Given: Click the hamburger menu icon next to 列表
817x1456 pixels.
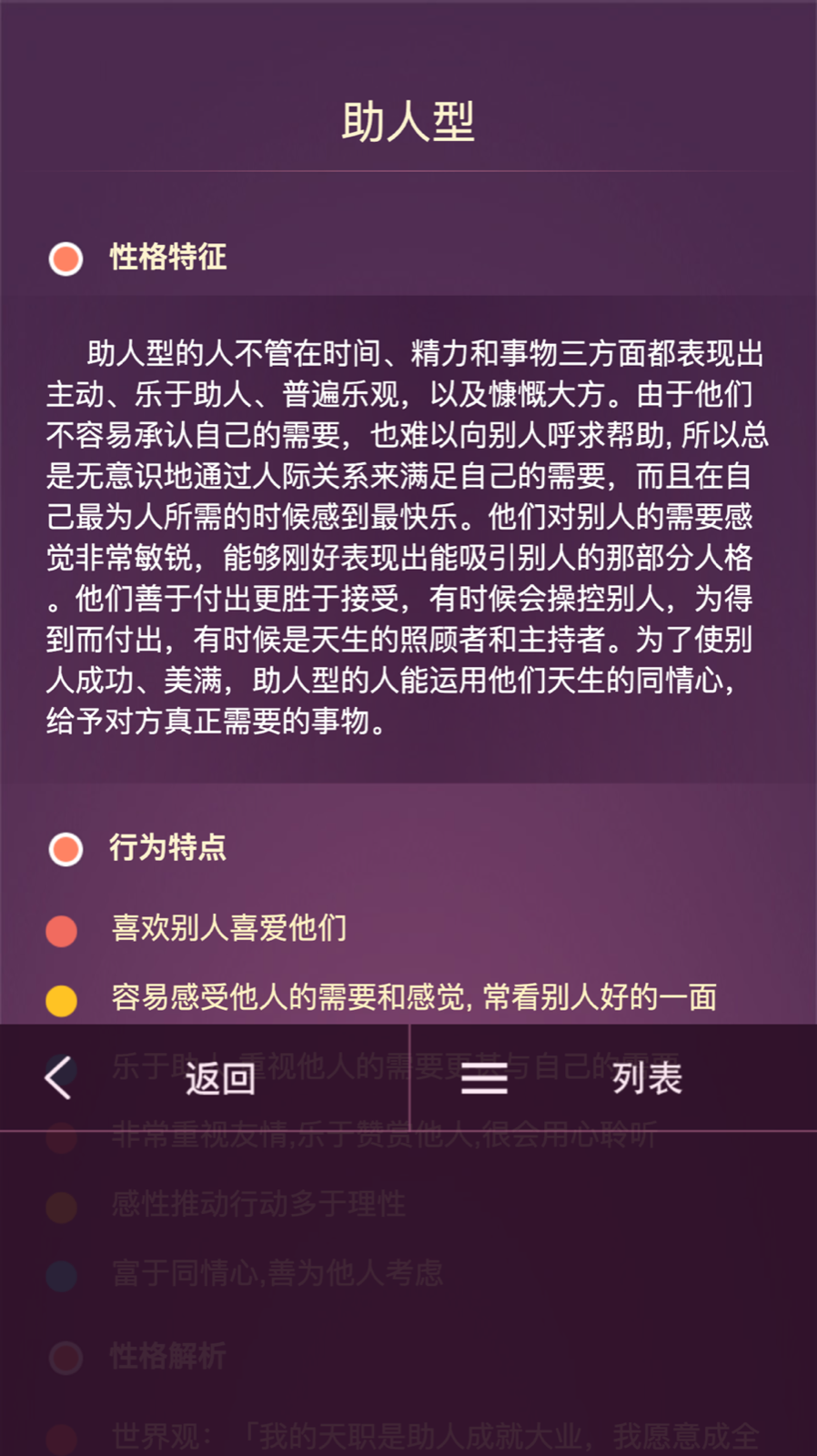Looking at the screenshot, I should (483, 1077).
